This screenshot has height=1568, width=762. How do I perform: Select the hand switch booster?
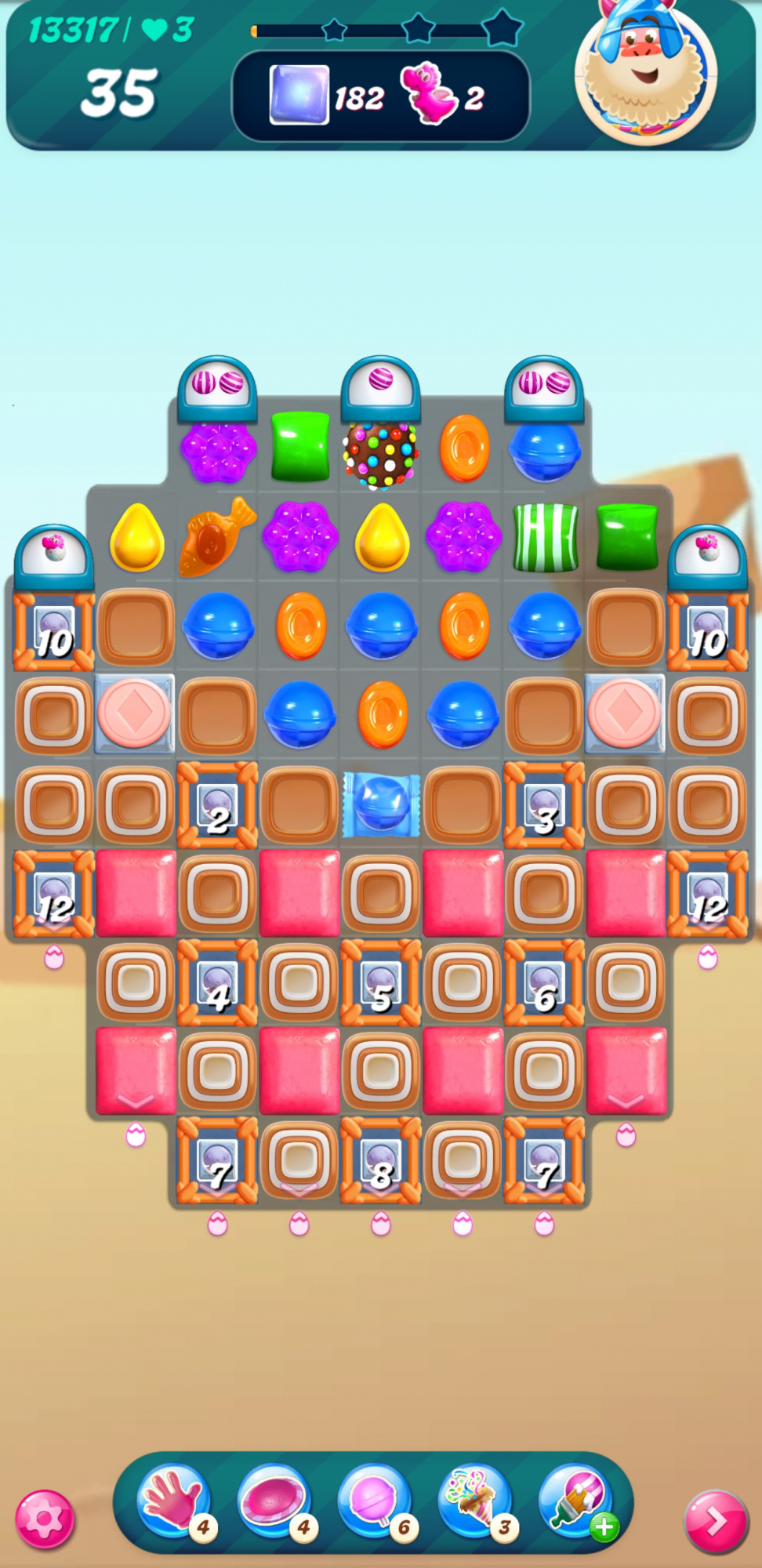point(174,1502)
